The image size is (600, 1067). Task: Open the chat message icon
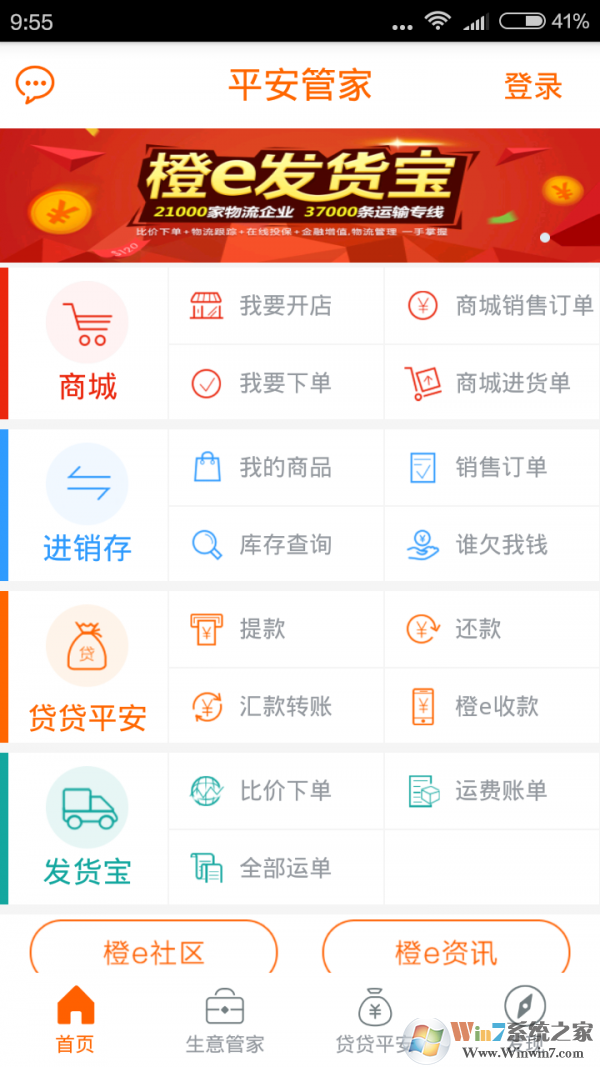coord(35,85)
